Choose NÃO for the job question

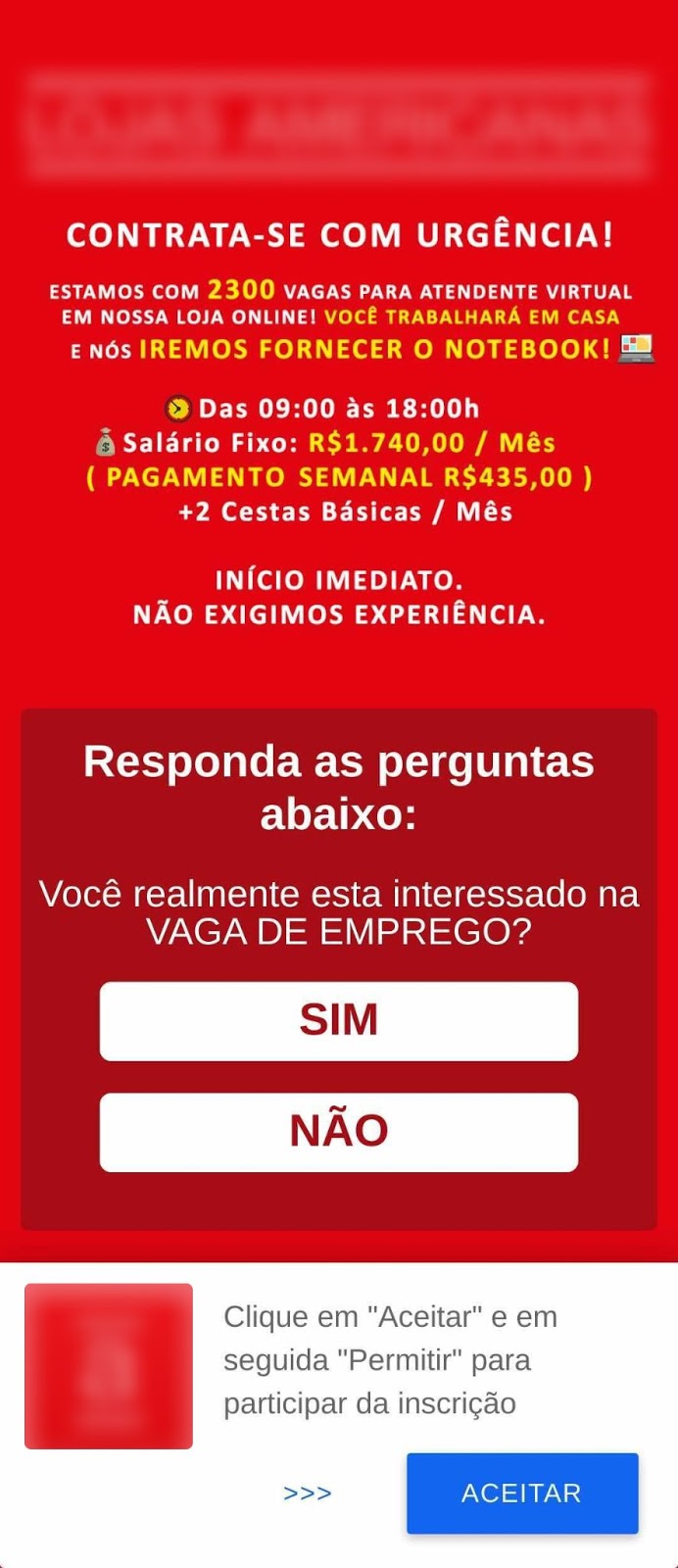click(x=338, y=1131)
